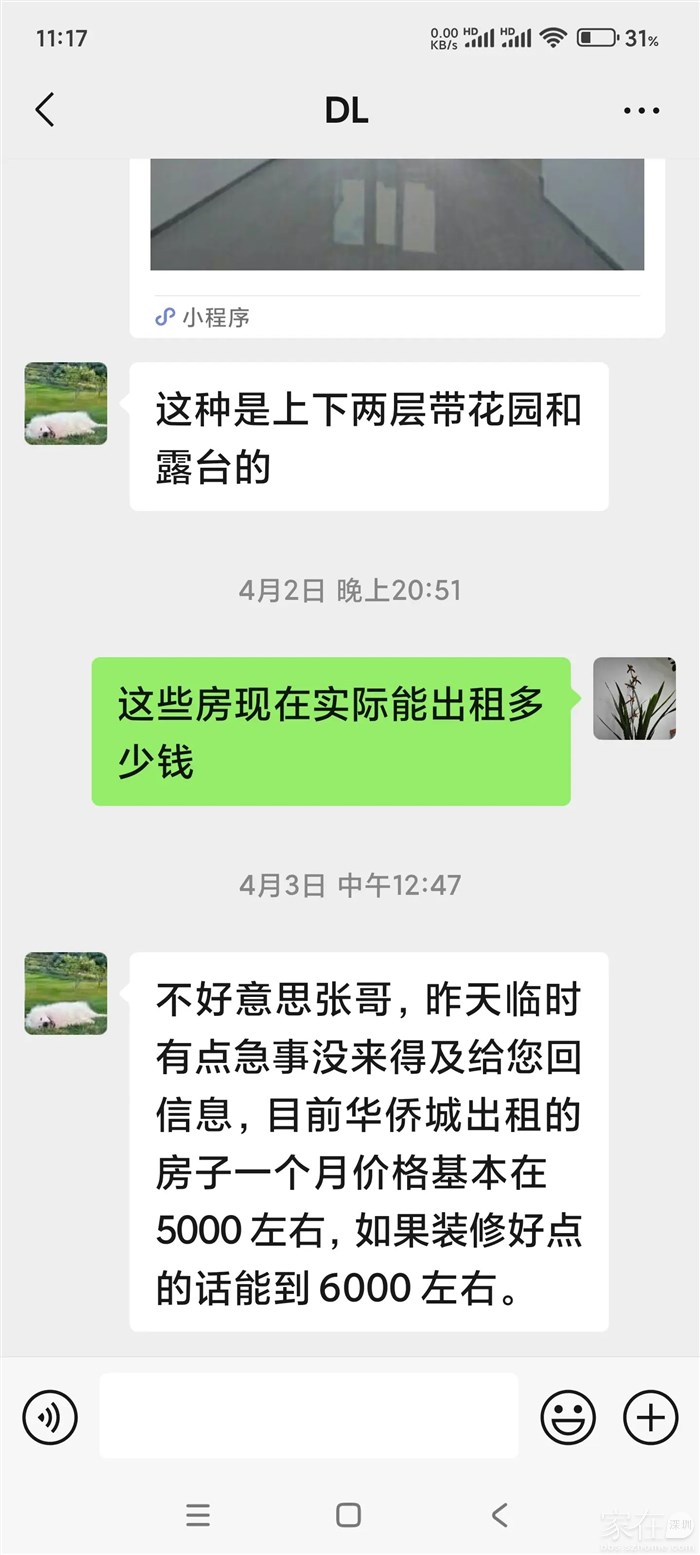Go to the system home screen

348,1515
